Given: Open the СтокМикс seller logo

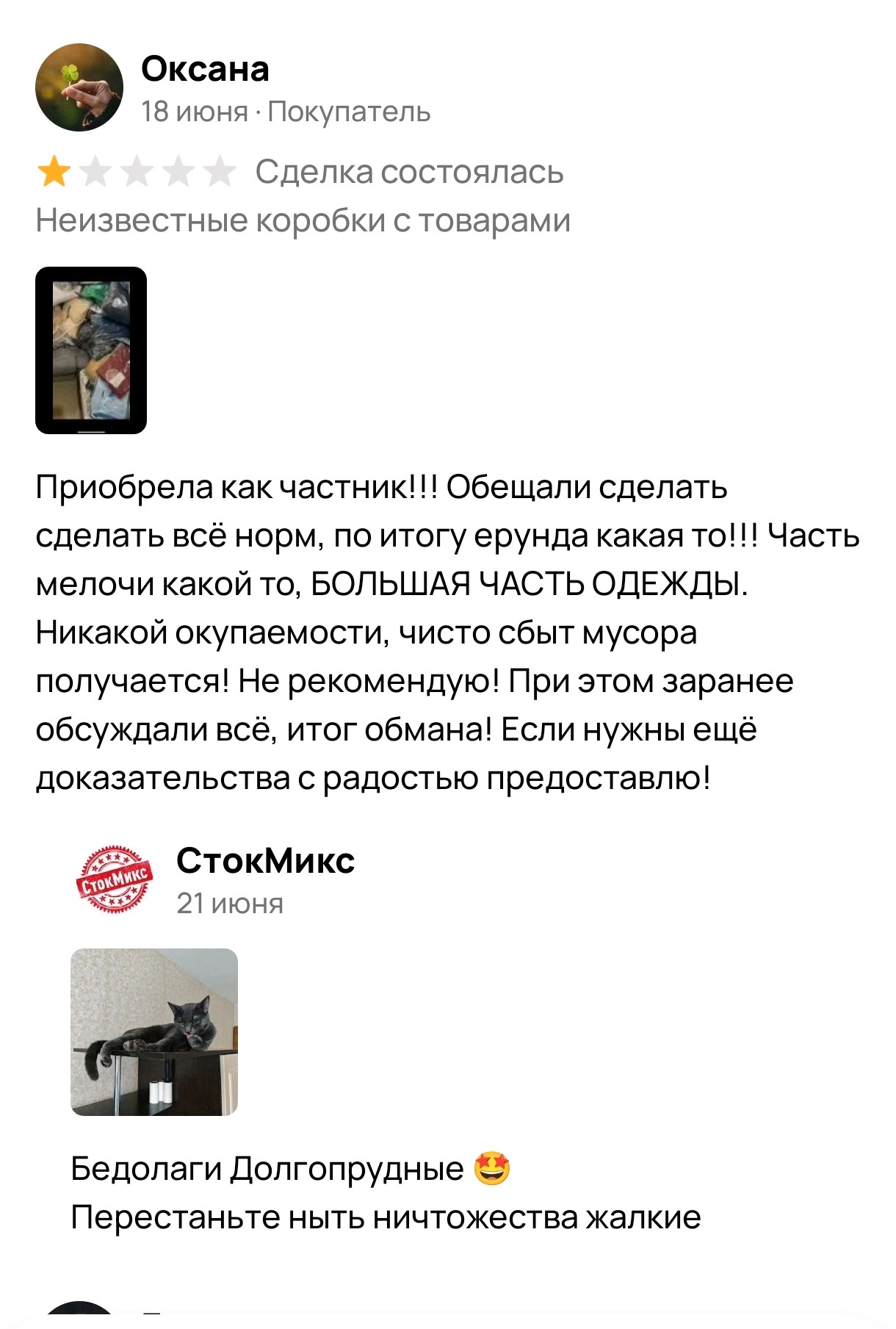Looking at the screenshot, I should [115, 879].
